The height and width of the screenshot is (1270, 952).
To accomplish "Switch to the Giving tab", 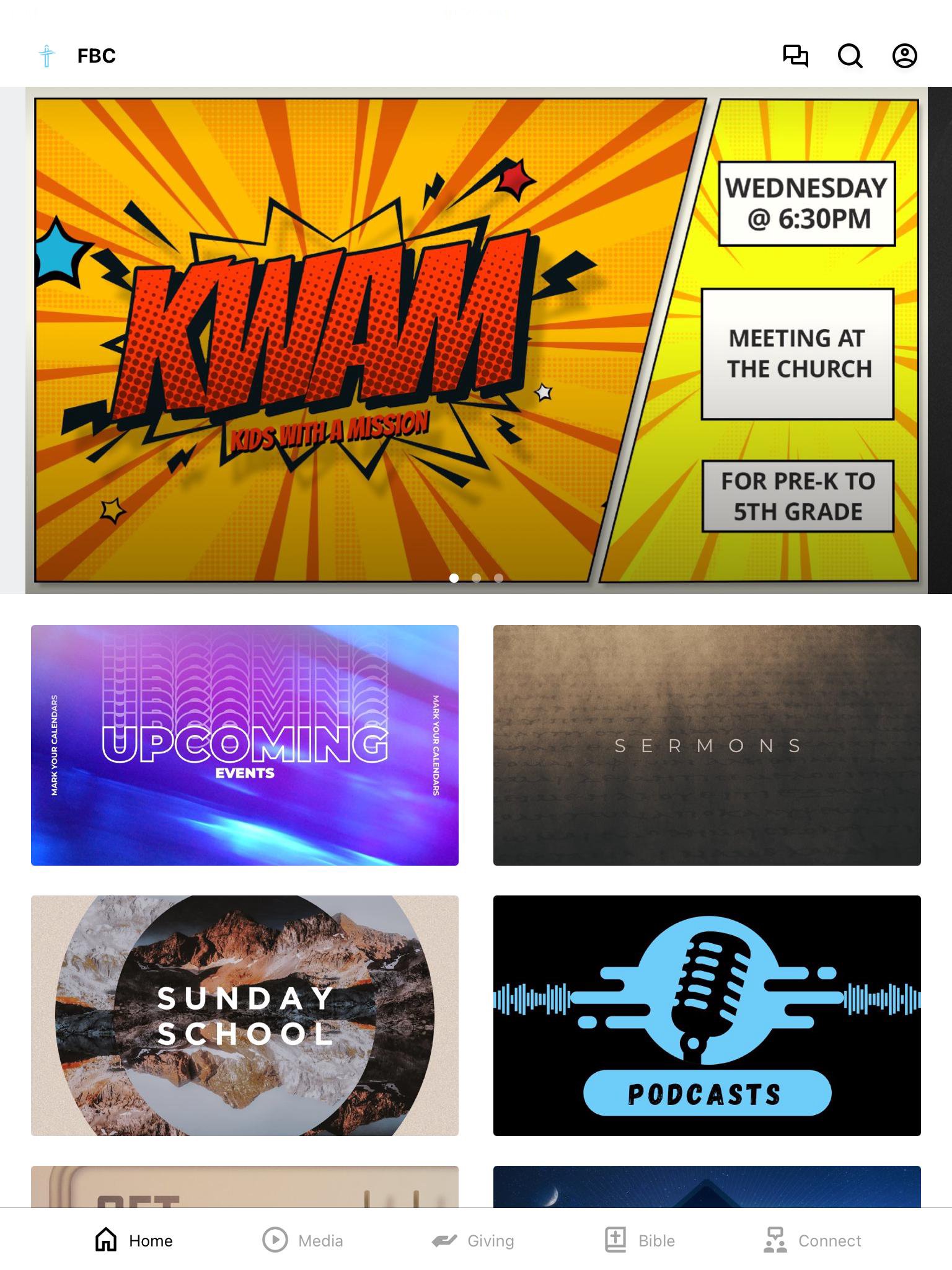I will (474, 1240).
